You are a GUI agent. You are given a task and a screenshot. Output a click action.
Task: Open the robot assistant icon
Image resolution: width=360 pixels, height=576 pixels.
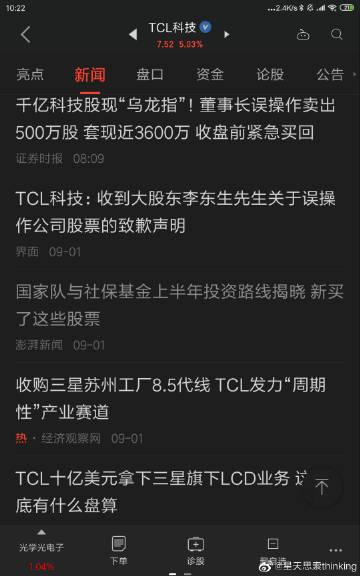(x=303, y=35)
